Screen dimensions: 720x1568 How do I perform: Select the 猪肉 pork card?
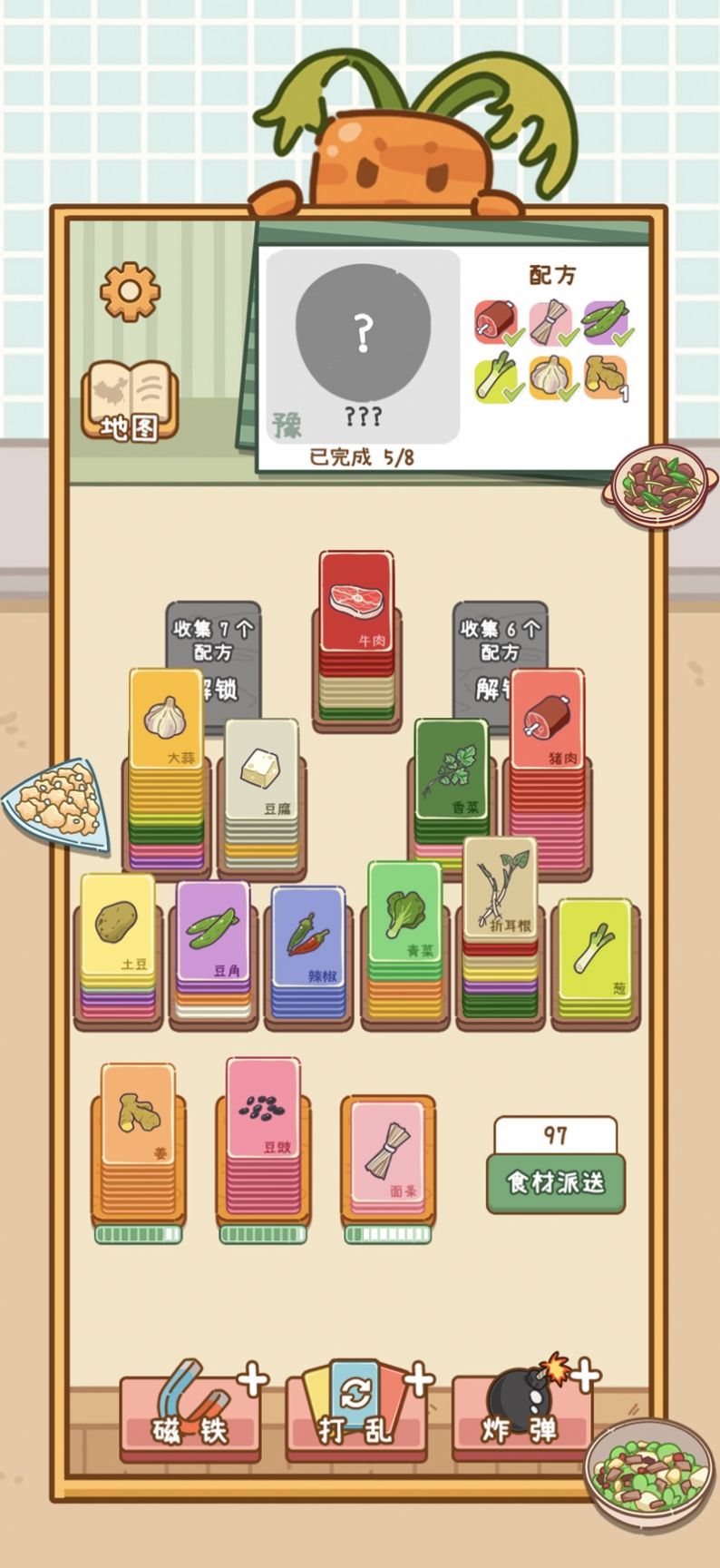[547, 719]
